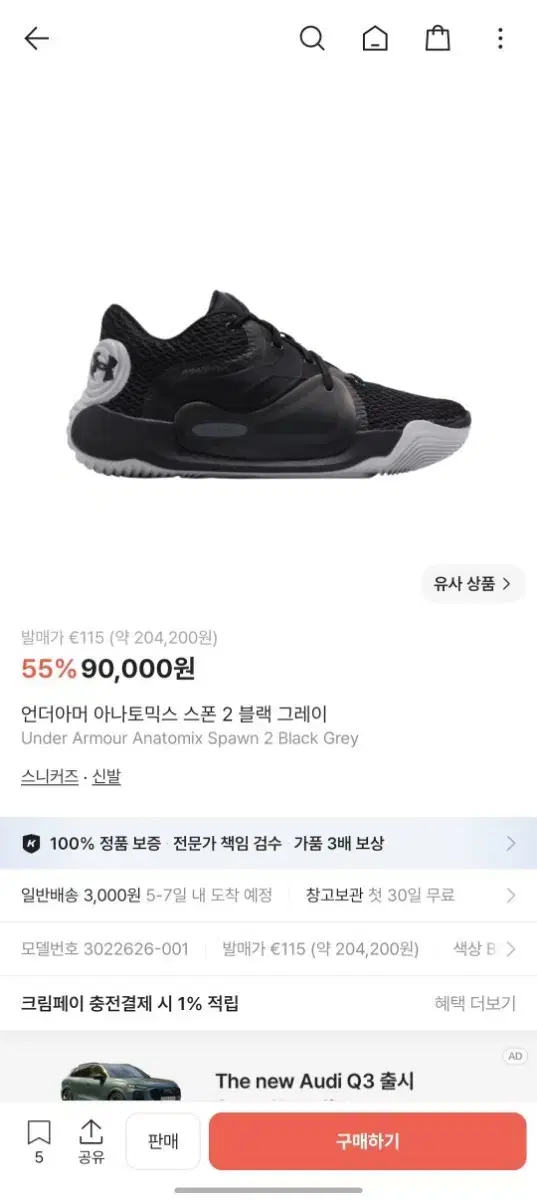This screenshot has height=1200, width=537.
Task: Open 100% 정품 보증 guarantee banner
Action: pos(268,844)
